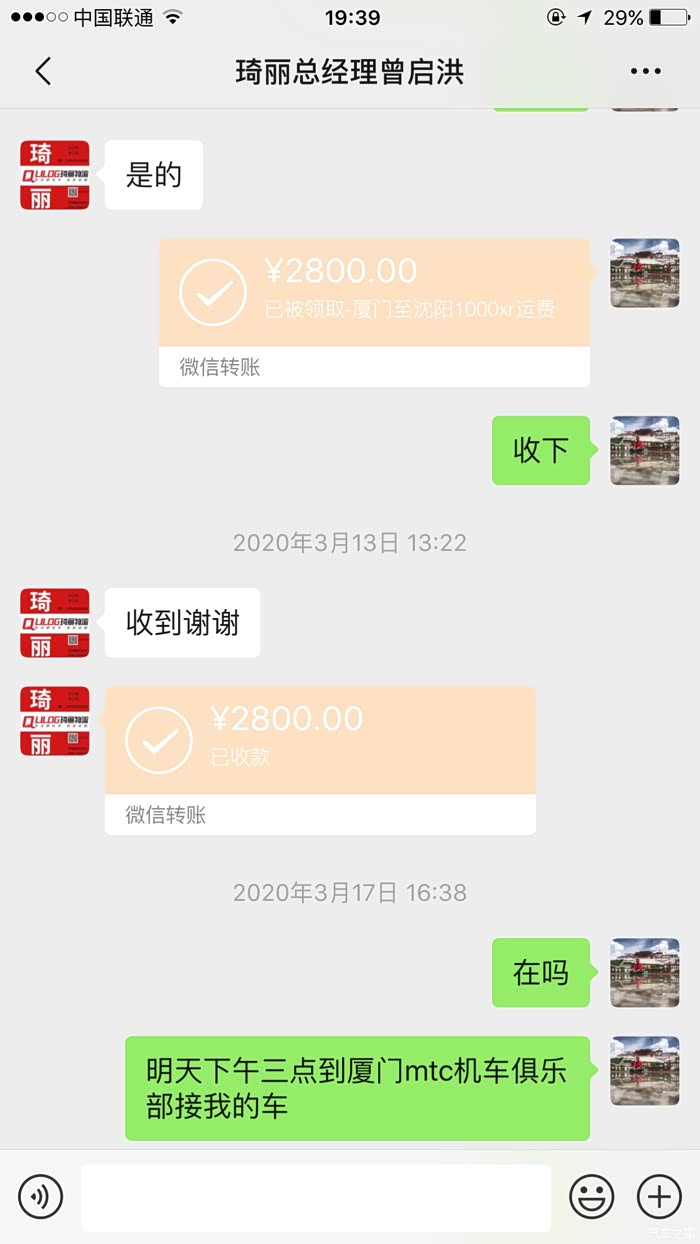Open the plus attachments menu
700x1244 pixels.
pos(659,1196)
